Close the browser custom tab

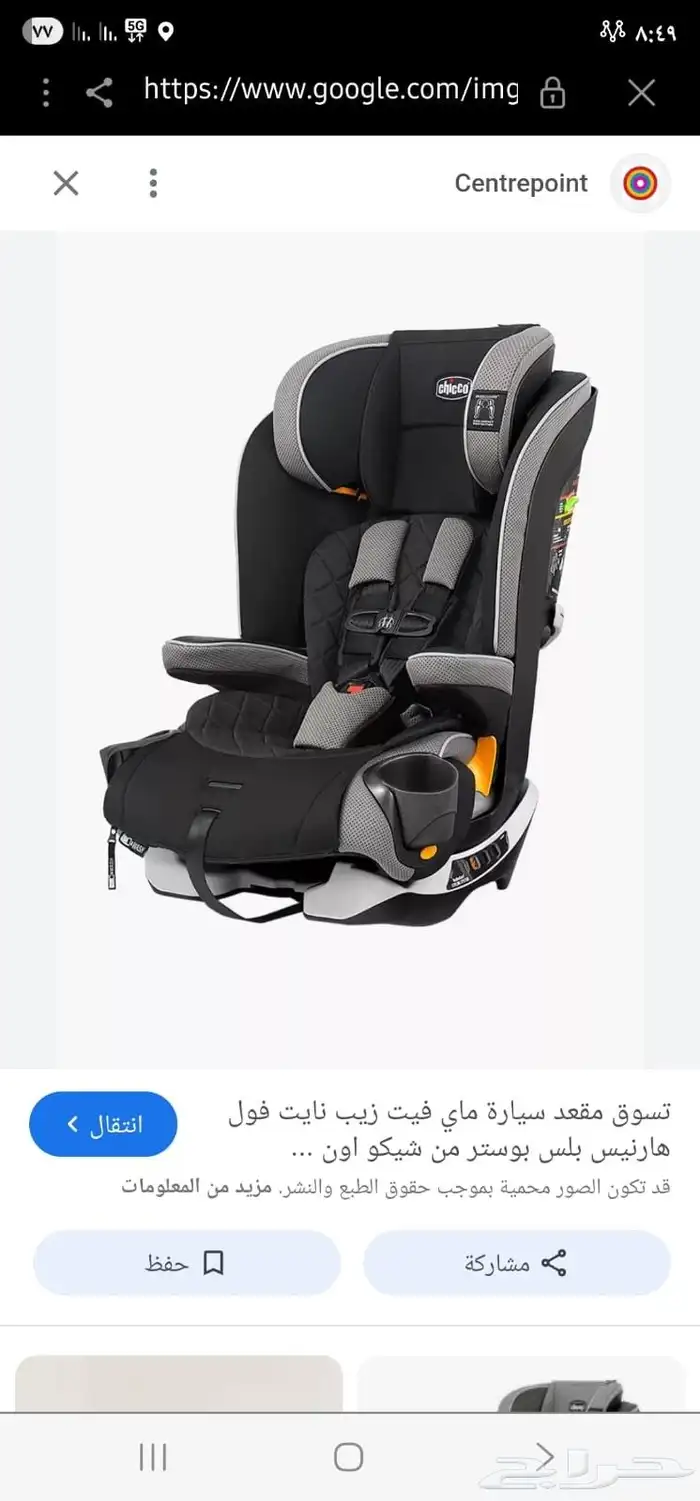coord(641,93)
